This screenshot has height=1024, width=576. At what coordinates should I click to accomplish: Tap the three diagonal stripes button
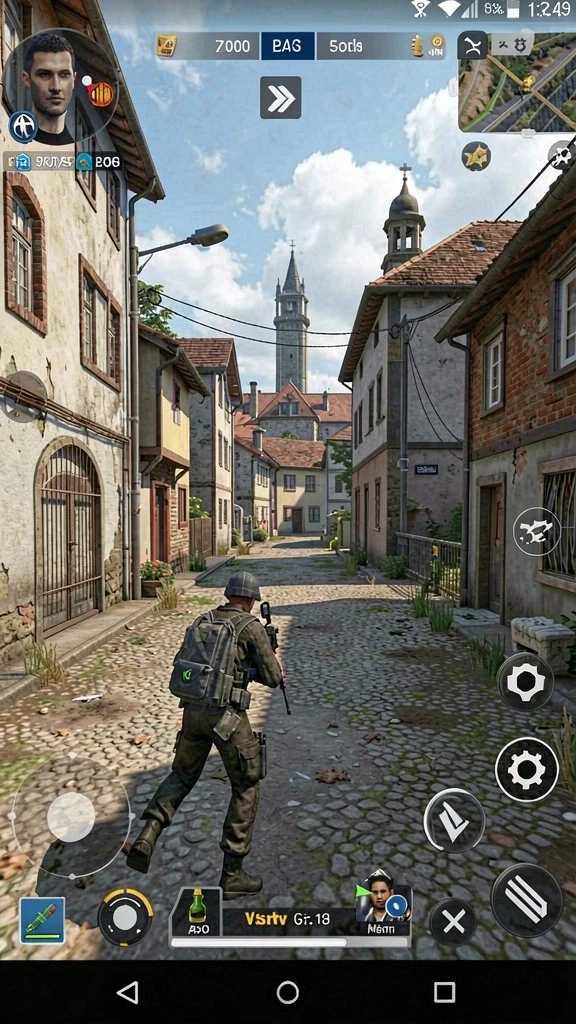coord(526,901)
